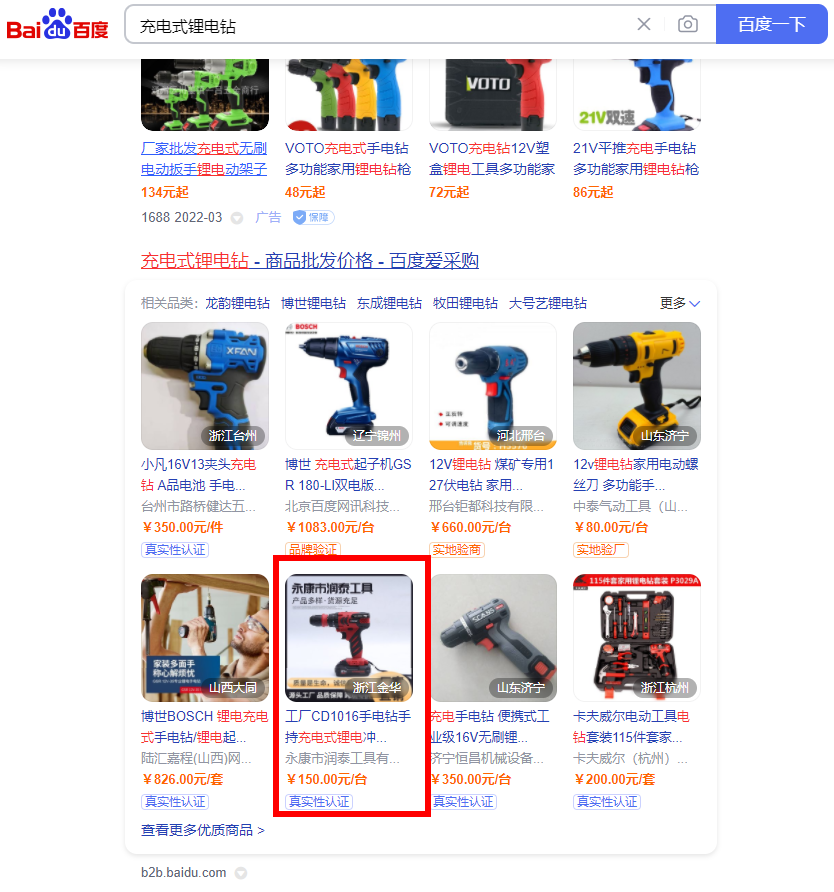Open 查看更多优质商品 link
This screenshot has height=892, width=834.
pos(203,830)
